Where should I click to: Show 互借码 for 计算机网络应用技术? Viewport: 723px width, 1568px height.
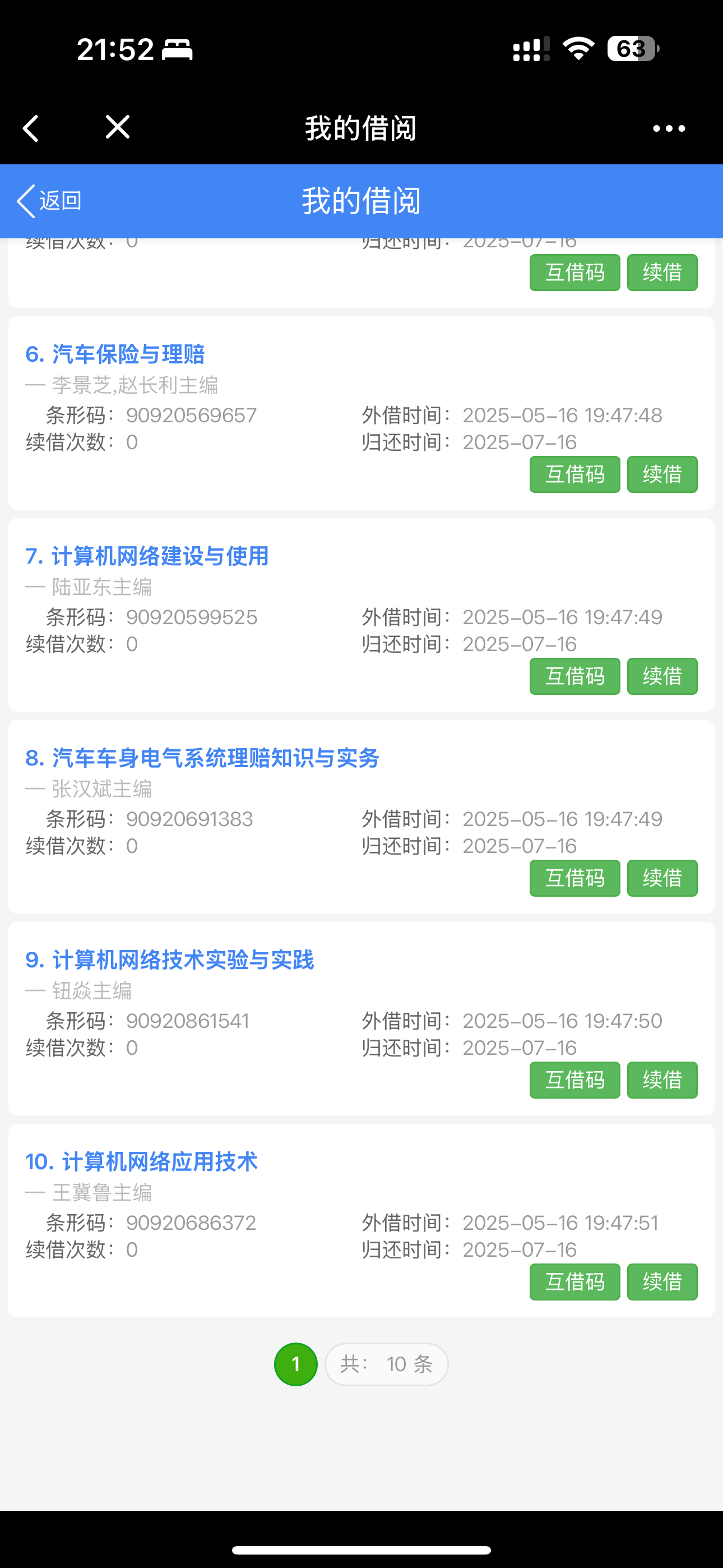tap(574, 1282)
